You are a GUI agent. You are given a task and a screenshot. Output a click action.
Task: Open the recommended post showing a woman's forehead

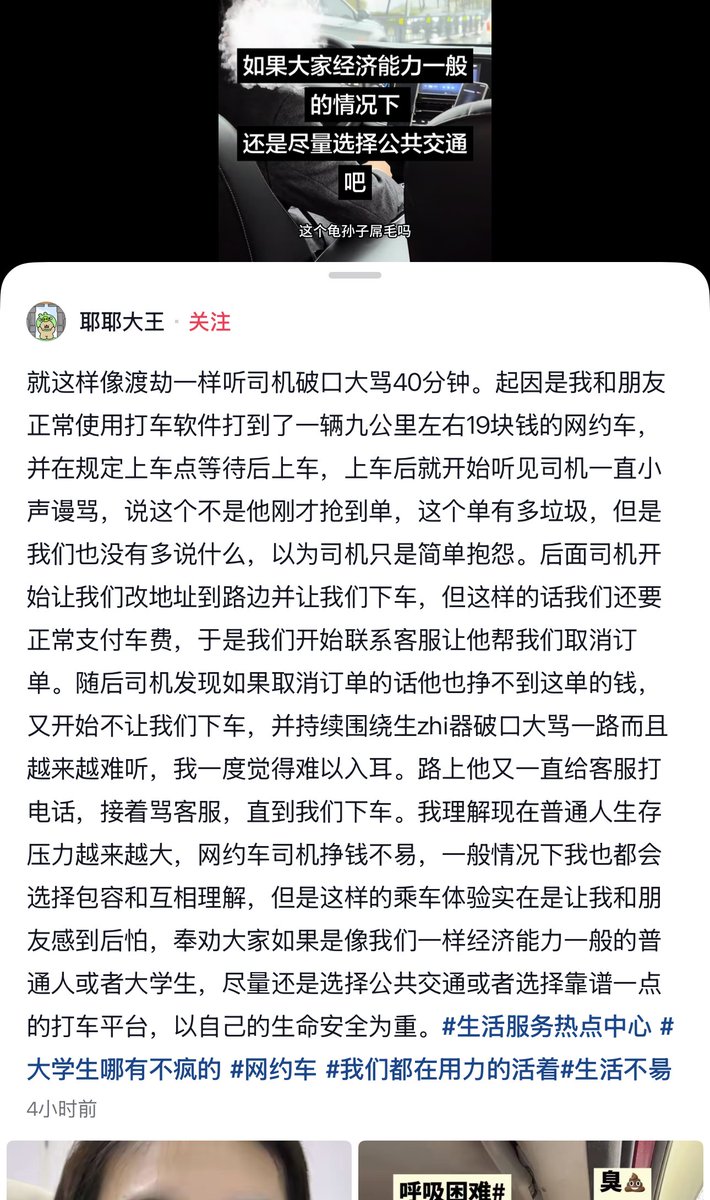click(179, 1170)
